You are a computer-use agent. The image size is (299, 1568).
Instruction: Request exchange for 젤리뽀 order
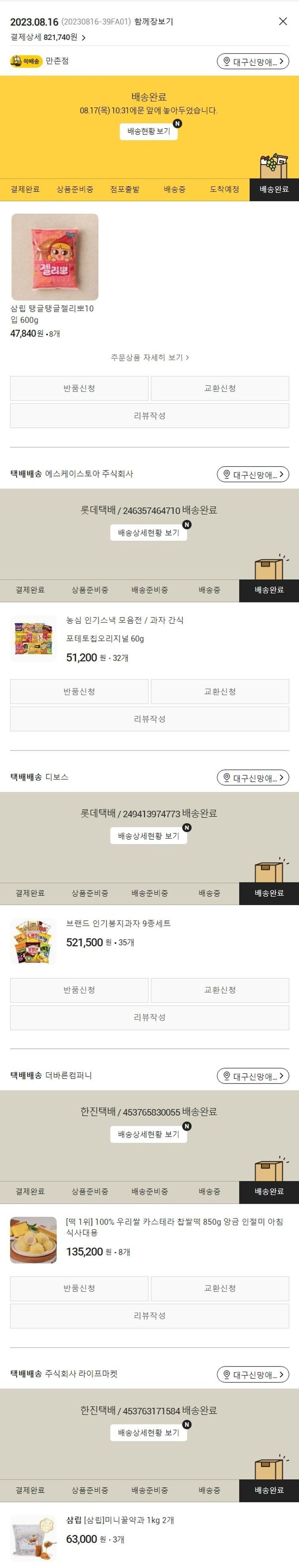219,388
